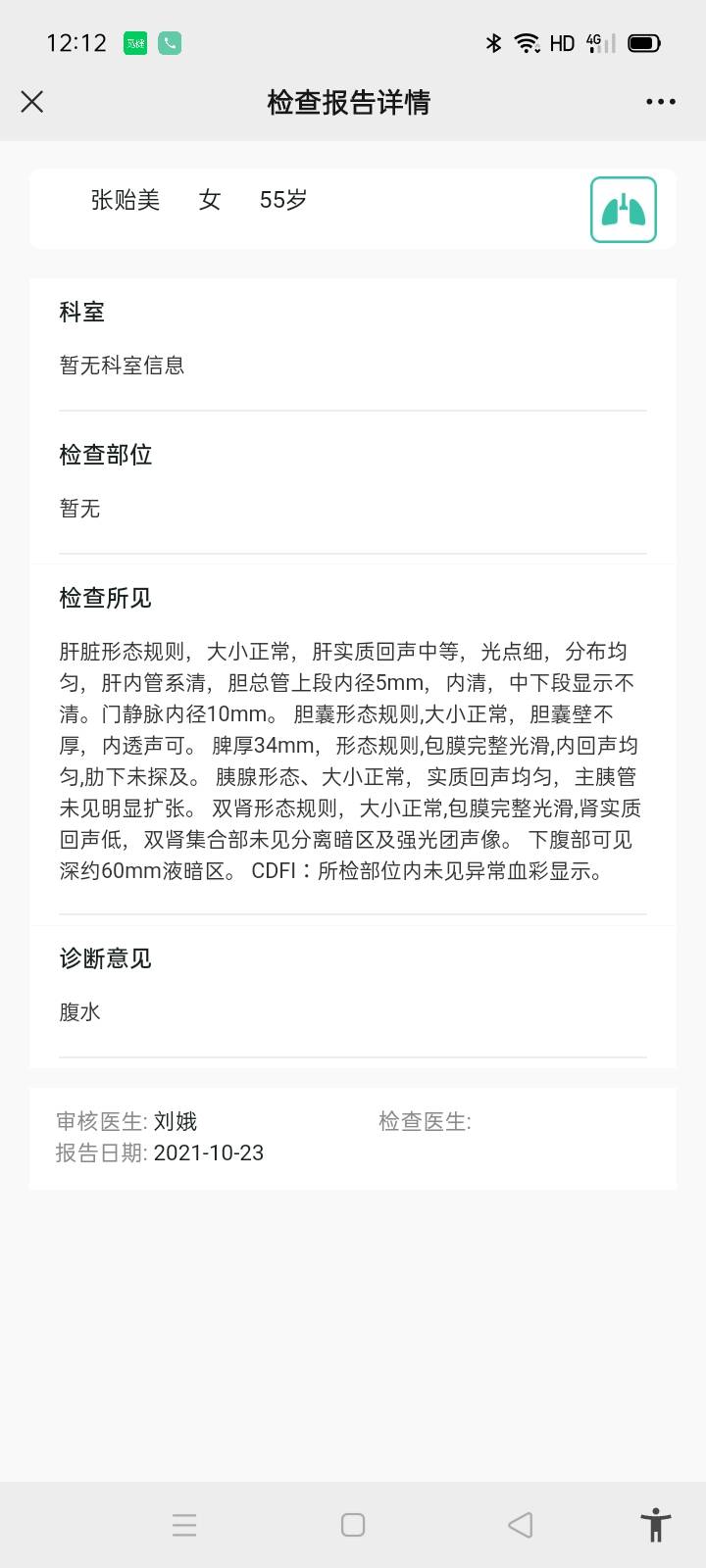Tap the report date 2021-10-23

pyautogui.click(x=210, y=1152)
